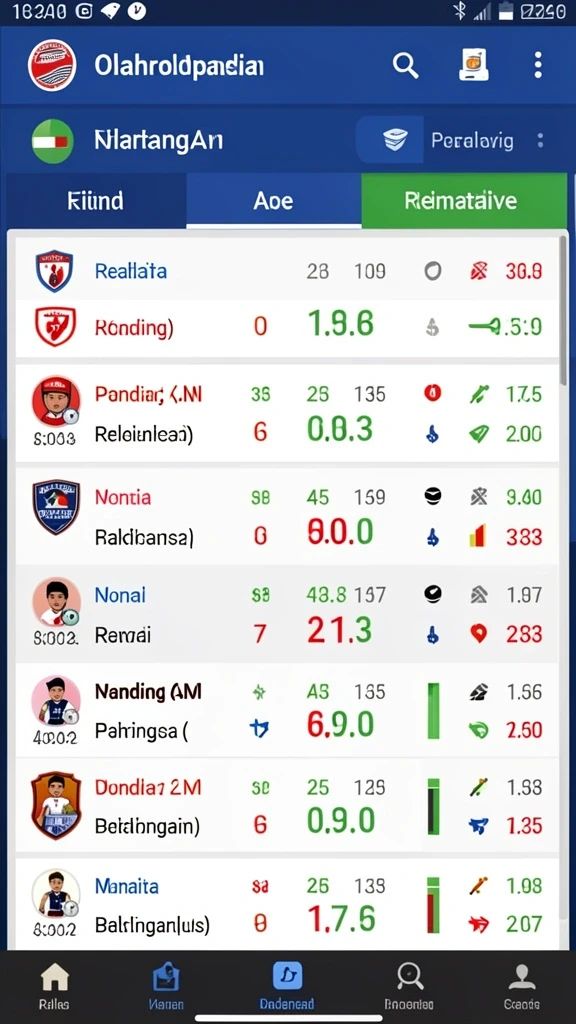Open the Nanen tab in bottom navigation

pyautogui.click(x=166, y=986)
